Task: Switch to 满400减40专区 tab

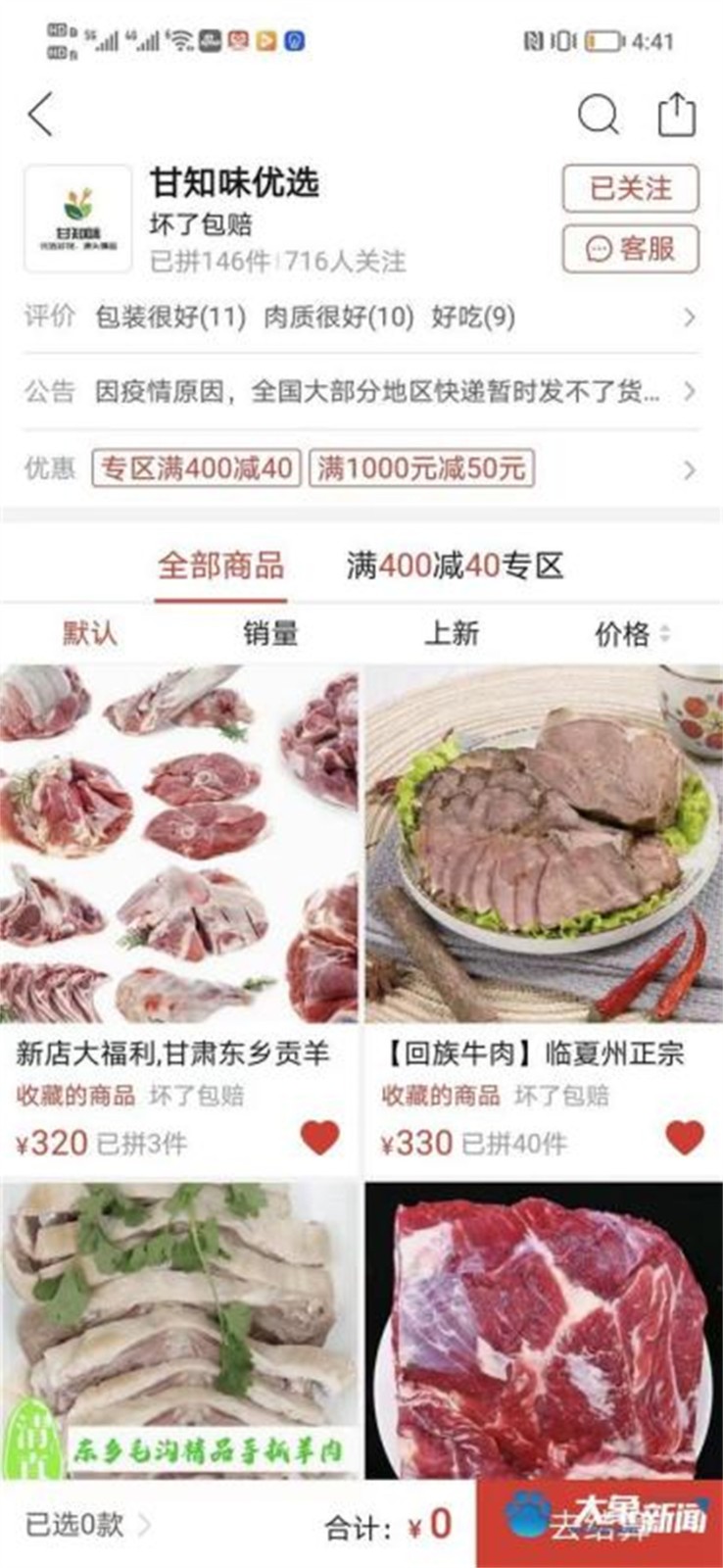Action: point(455,565)
